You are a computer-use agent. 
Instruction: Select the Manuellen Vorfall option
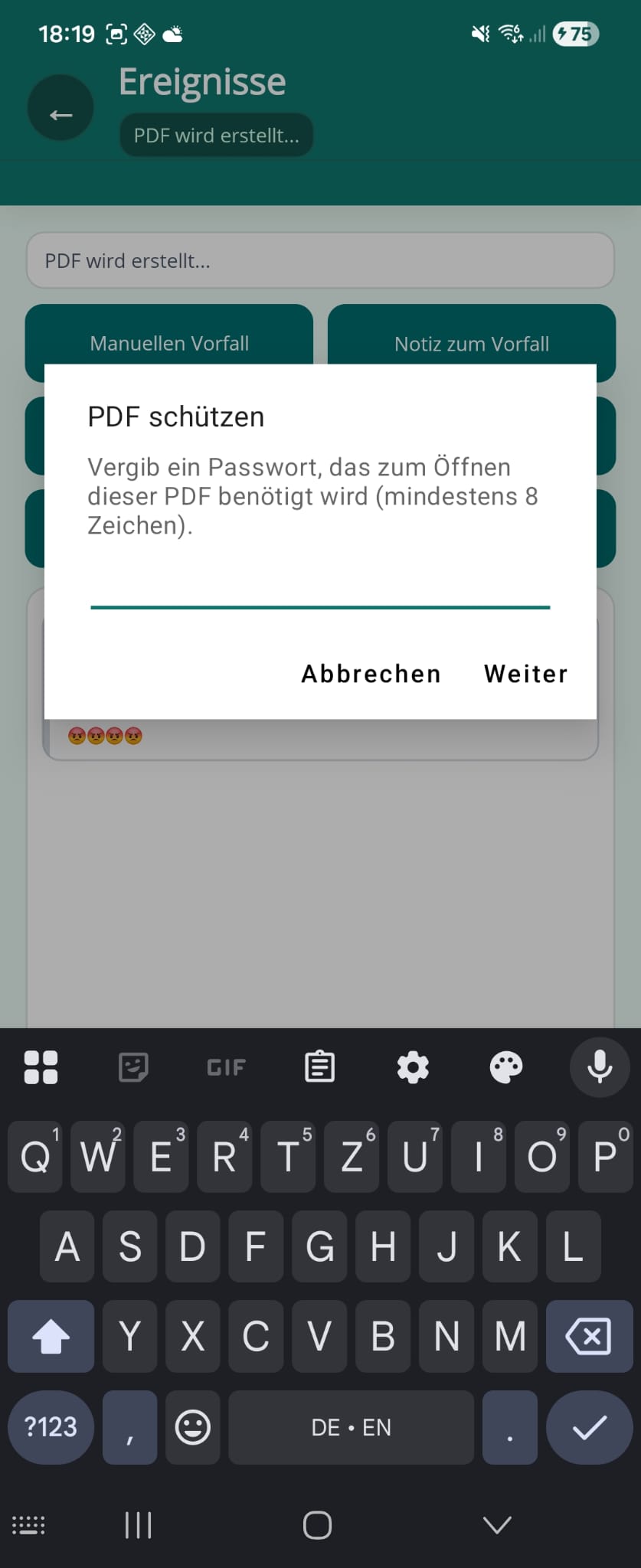pyautogui.click(x=168, y=343)
